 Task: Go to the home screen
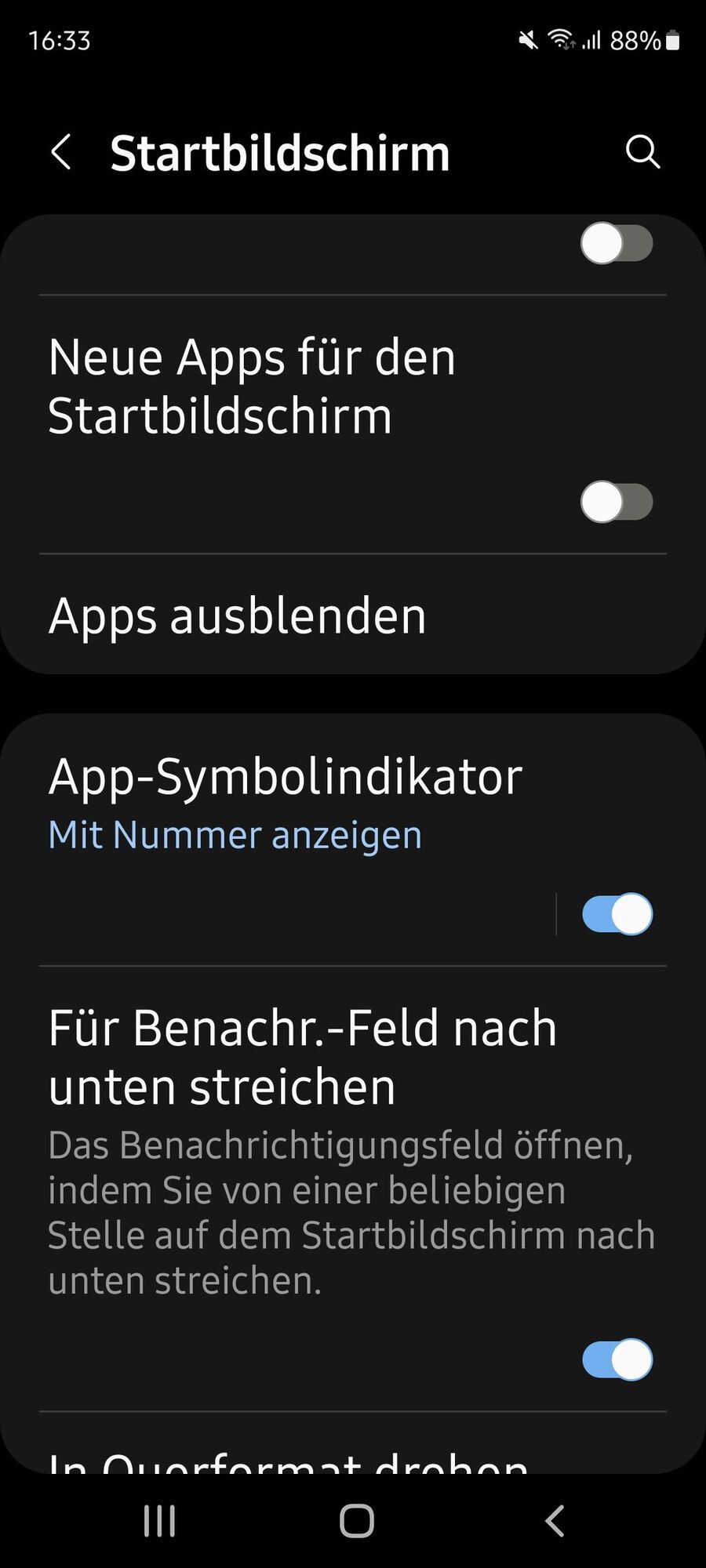pyautogui.click(x=357, y=1521)
